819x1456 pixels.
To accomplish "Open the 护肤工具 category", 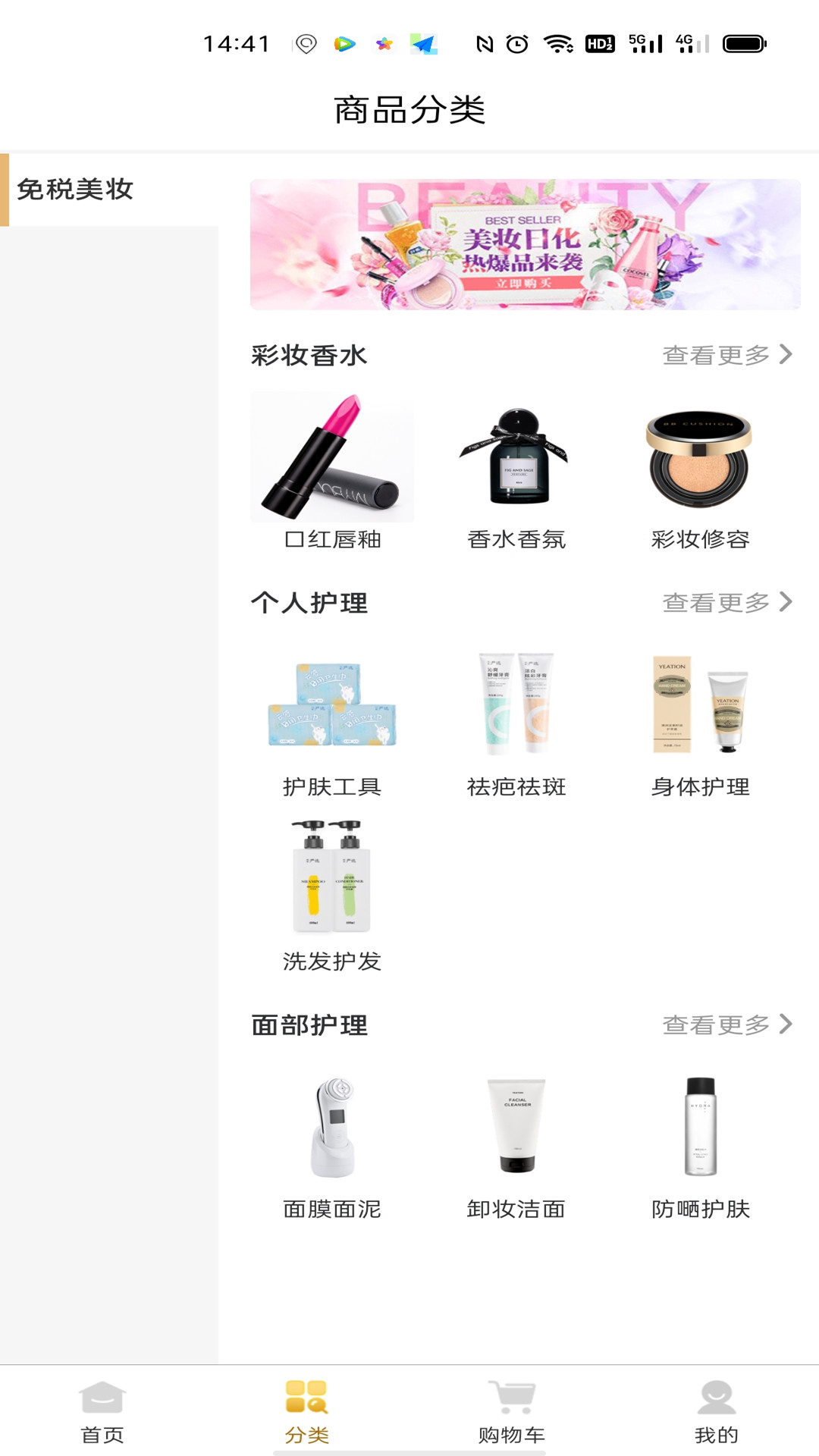I will [332, 720].
